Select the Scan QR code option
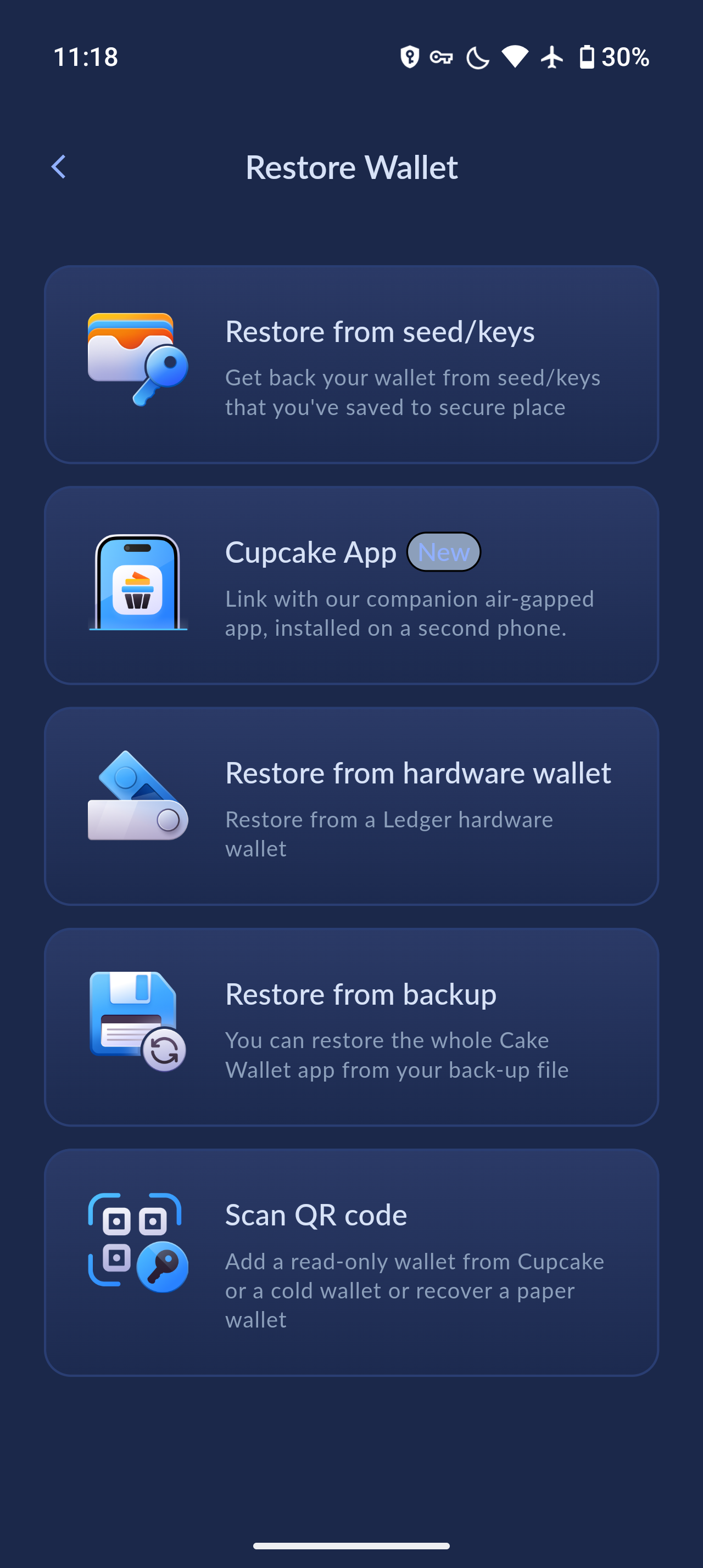Screen dimensions: 703x1568 coord(351,1261)
